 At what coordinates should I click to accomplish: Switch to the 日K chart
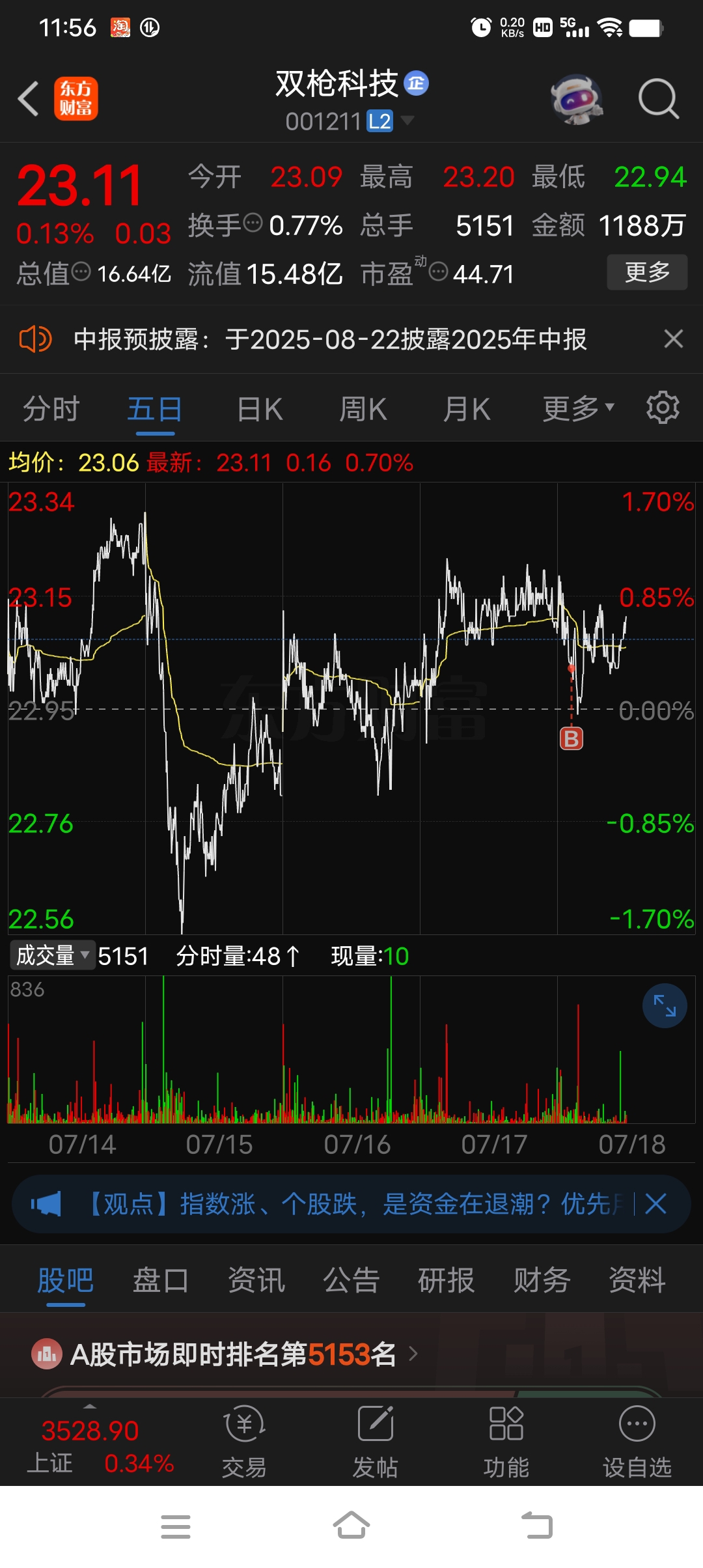point(260,410)
